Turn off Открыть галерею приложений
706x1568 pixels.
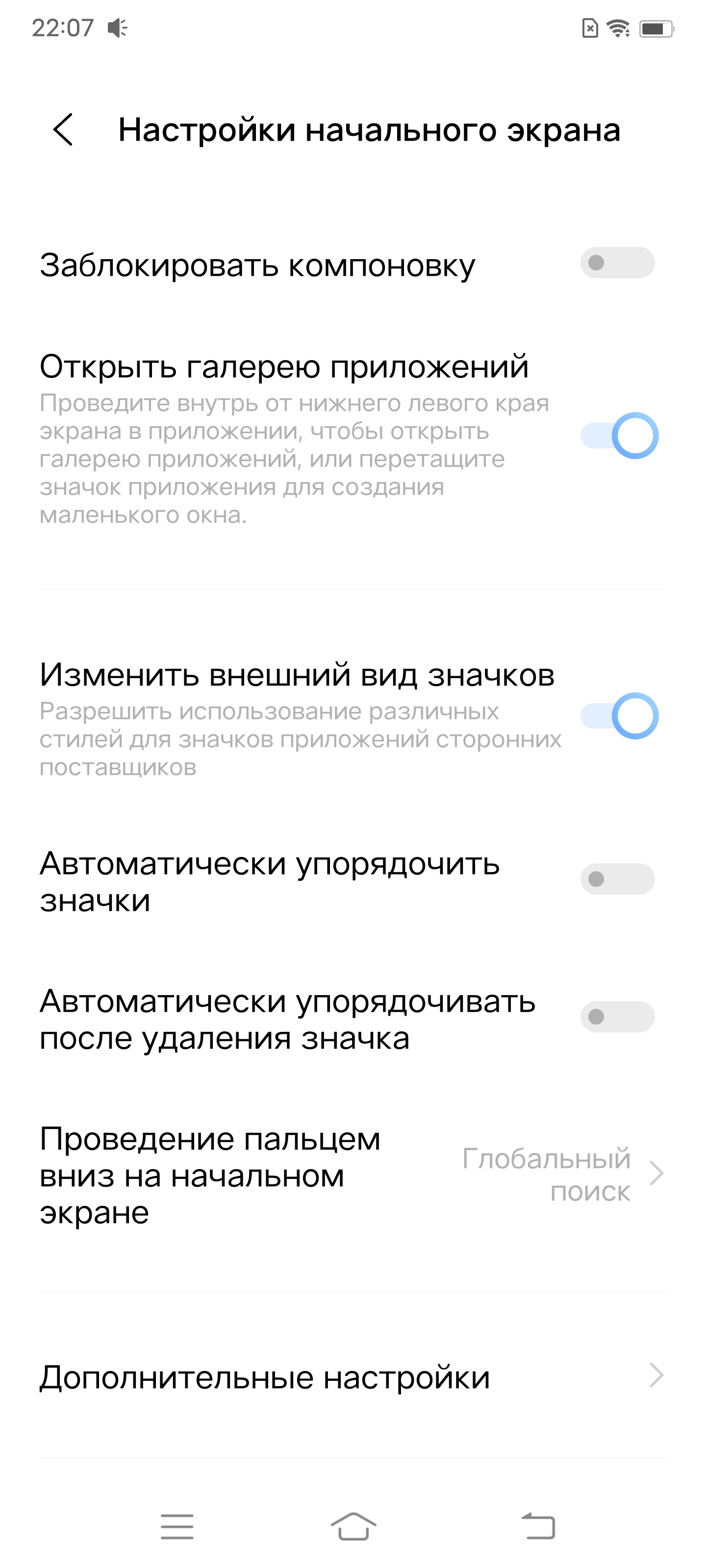[x=618, y=436]
